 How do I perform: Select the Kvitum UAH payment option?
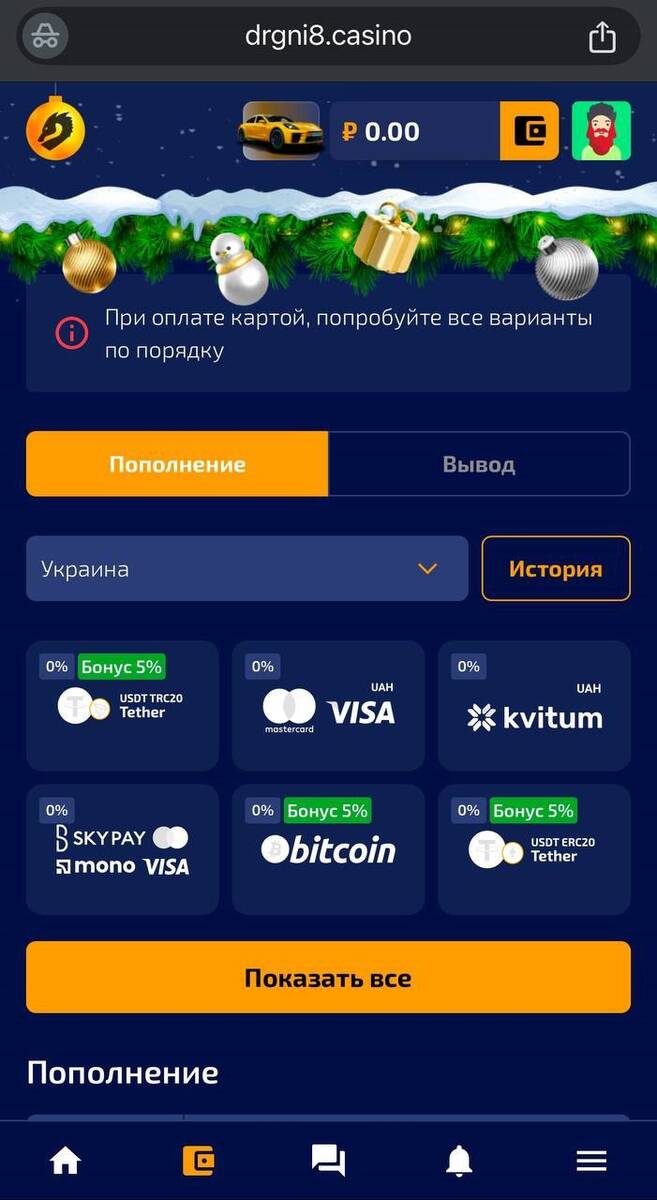click(x=534, y=706)
